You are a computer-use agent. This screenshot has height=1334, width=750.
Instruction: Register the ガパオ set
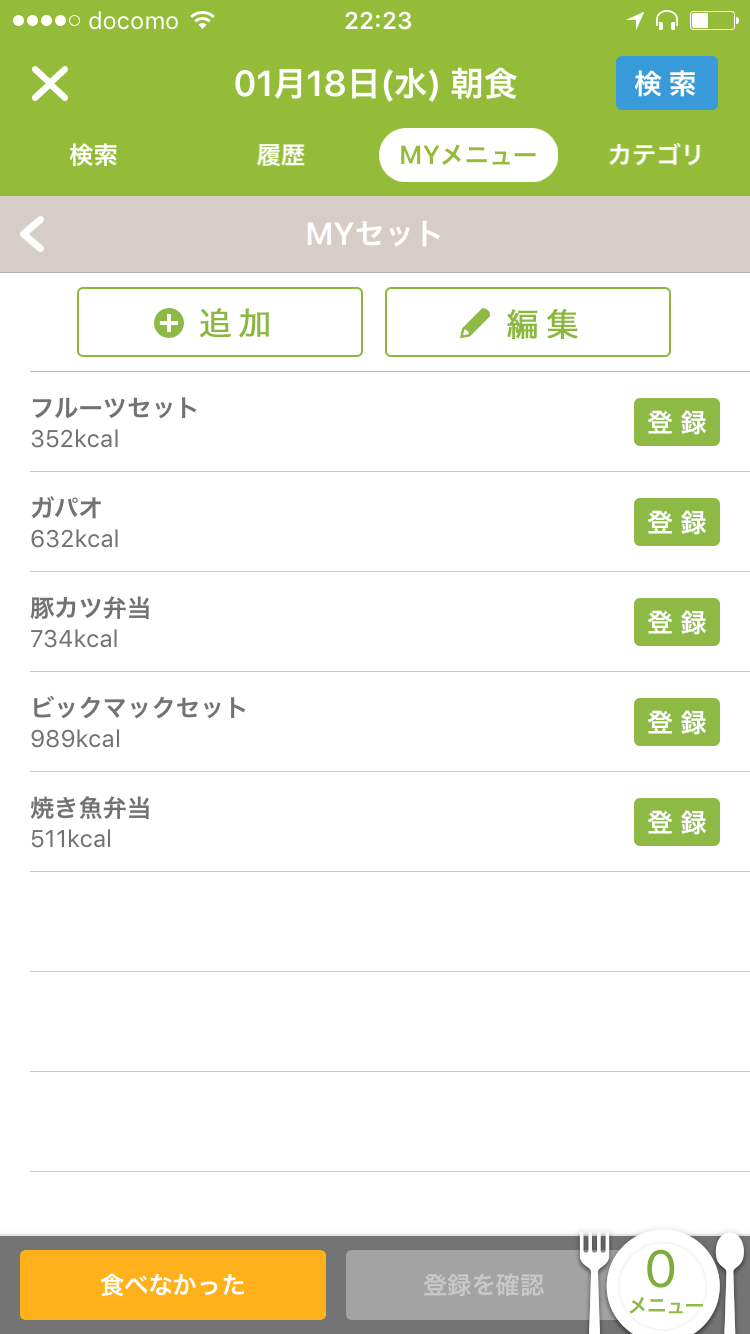[x=676, y=522]
